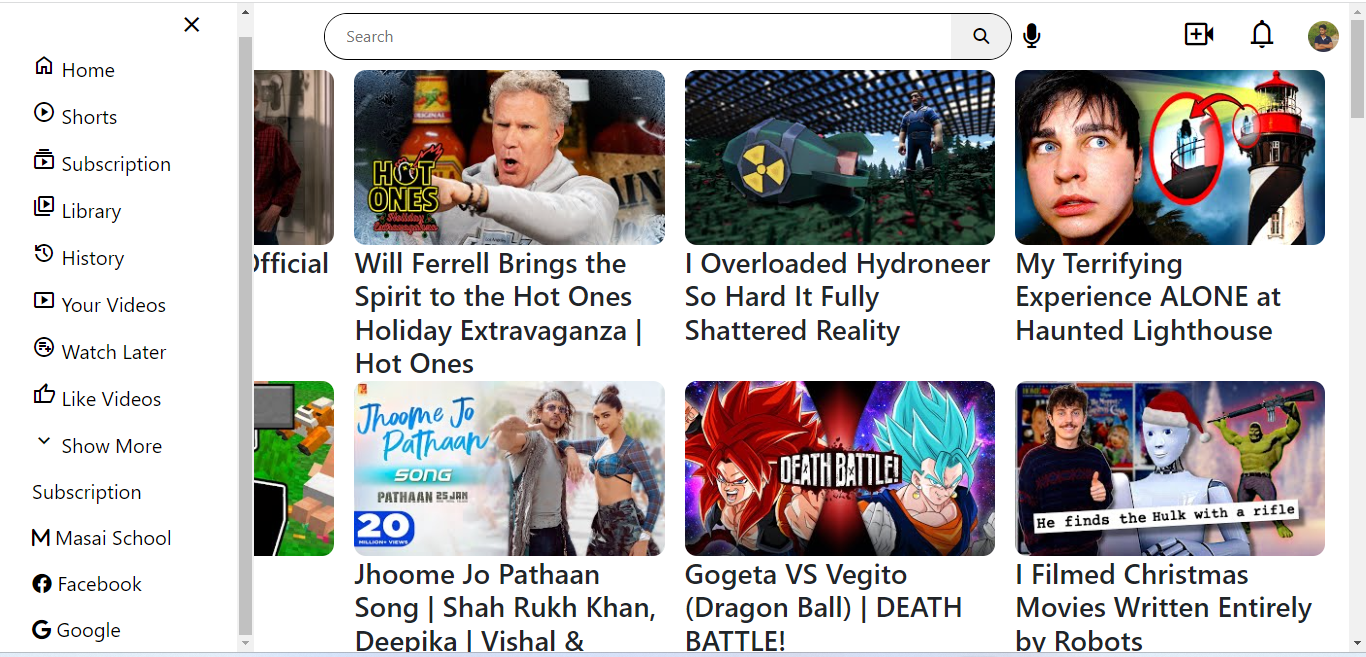Image resolution: width=1366 pixels, height=657 pixels.
Task: Tap the magnifier search button
Action: [x=981, y=37]
